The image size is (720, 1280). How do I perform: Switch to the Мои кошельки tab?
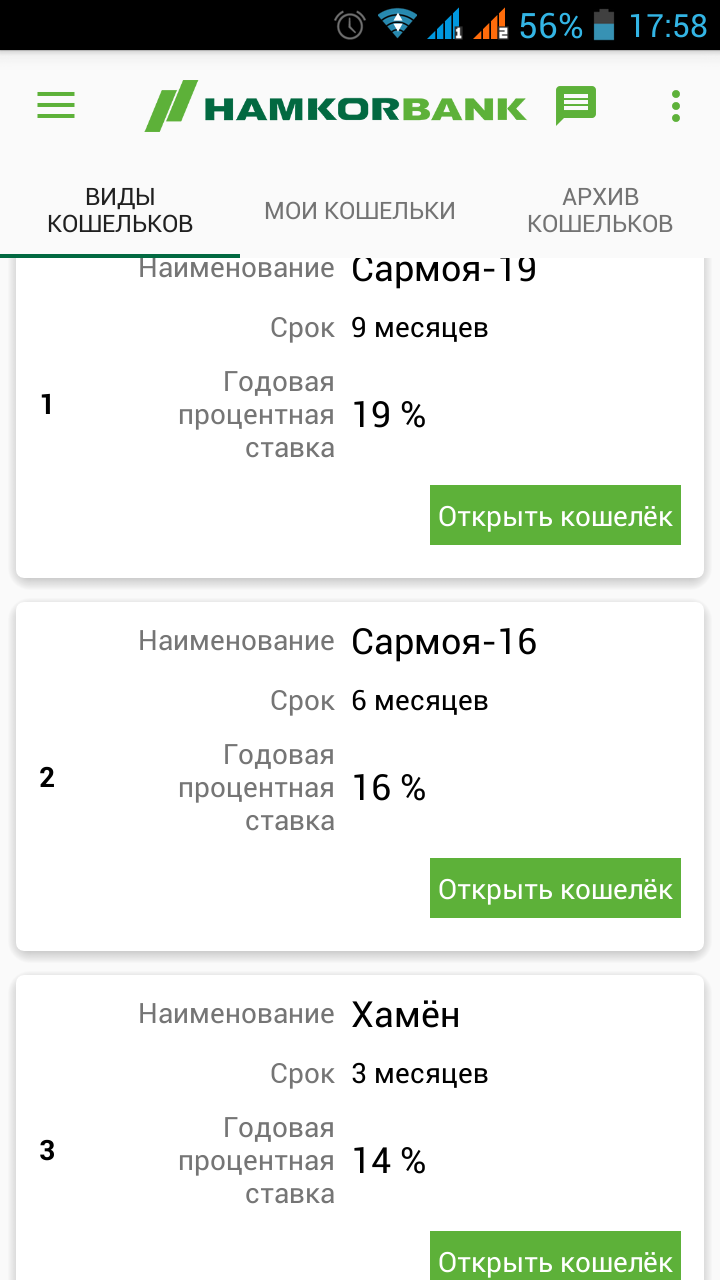coord(360,210)
